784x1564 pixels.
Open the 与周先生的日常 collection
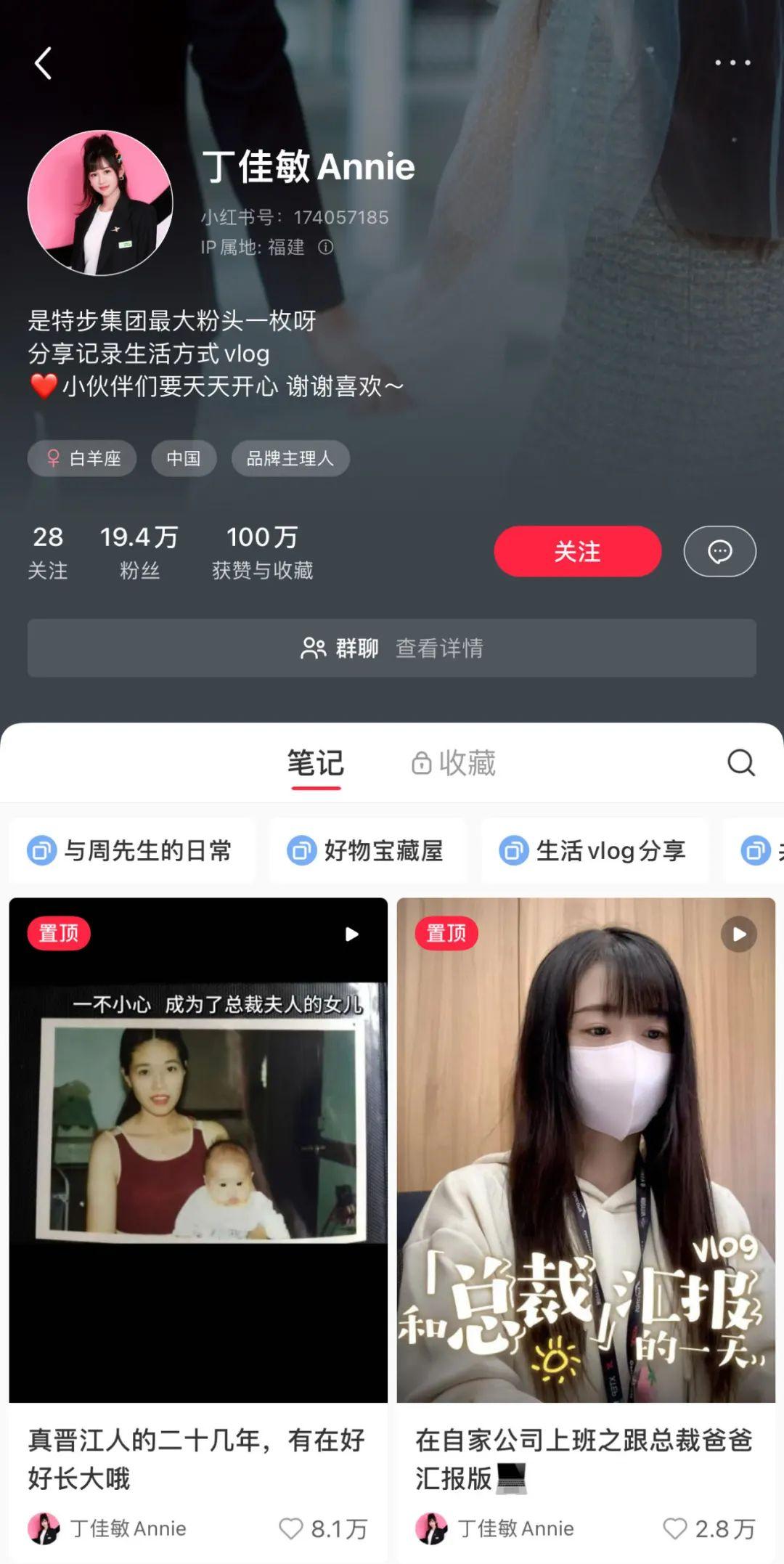pos(132,850)
